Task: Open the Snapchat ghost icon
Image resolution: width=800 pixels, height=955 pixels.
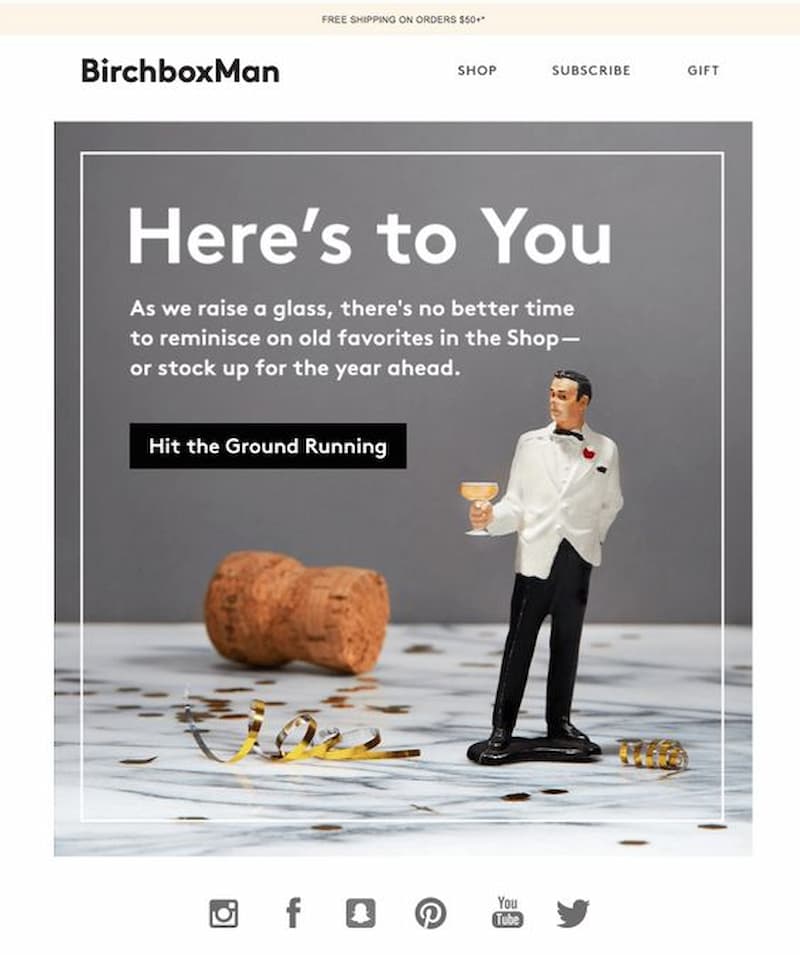Action: 360,913
